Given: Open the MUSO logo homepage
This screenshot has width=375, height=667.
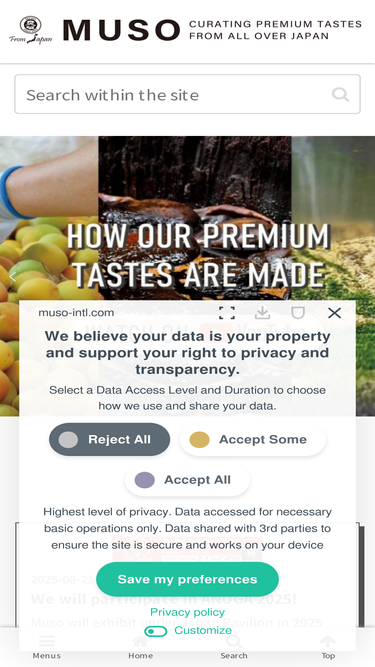Looking at the screenshot, I should click(121, 30).
